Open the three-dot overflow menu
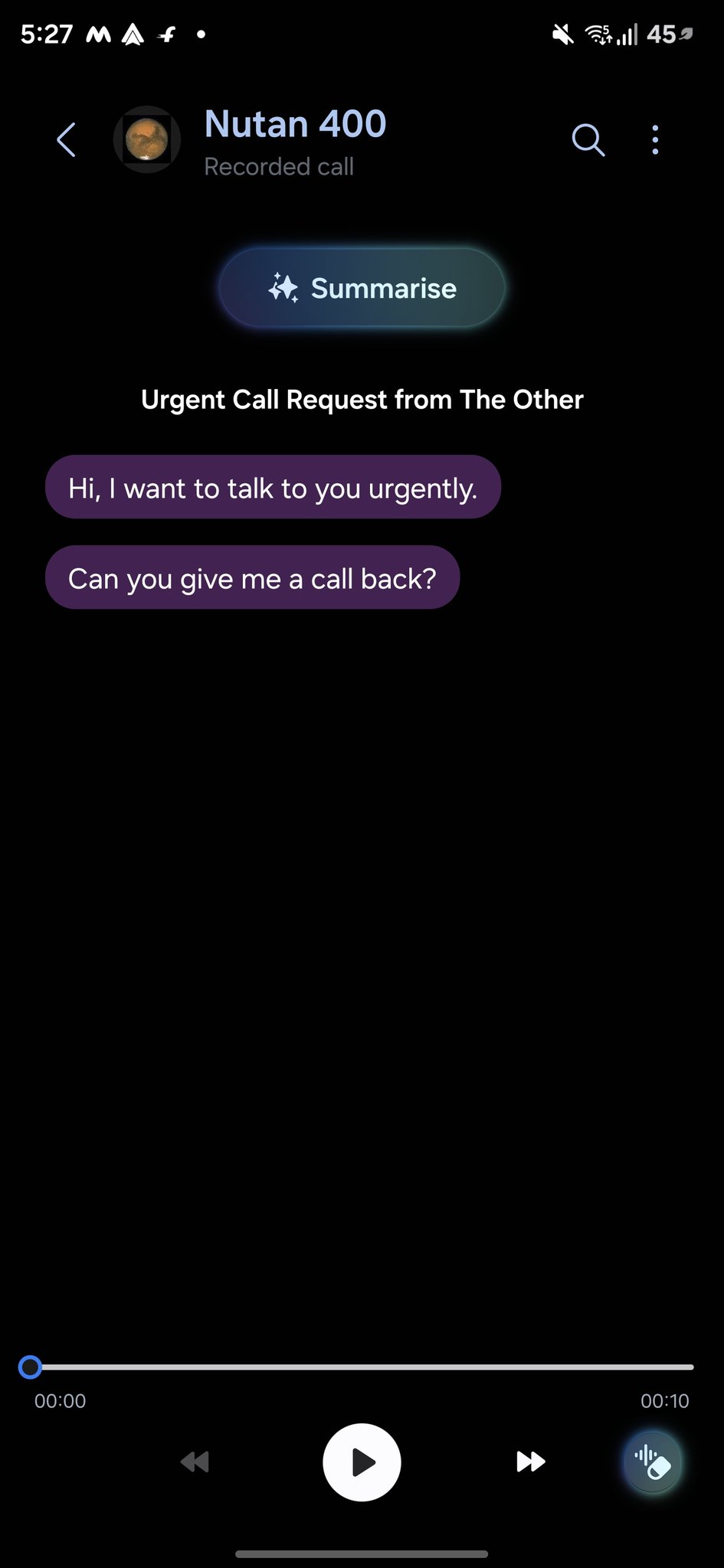This screenshot has height=1568, width=724. pyautogui.click(x=655, y=140)
